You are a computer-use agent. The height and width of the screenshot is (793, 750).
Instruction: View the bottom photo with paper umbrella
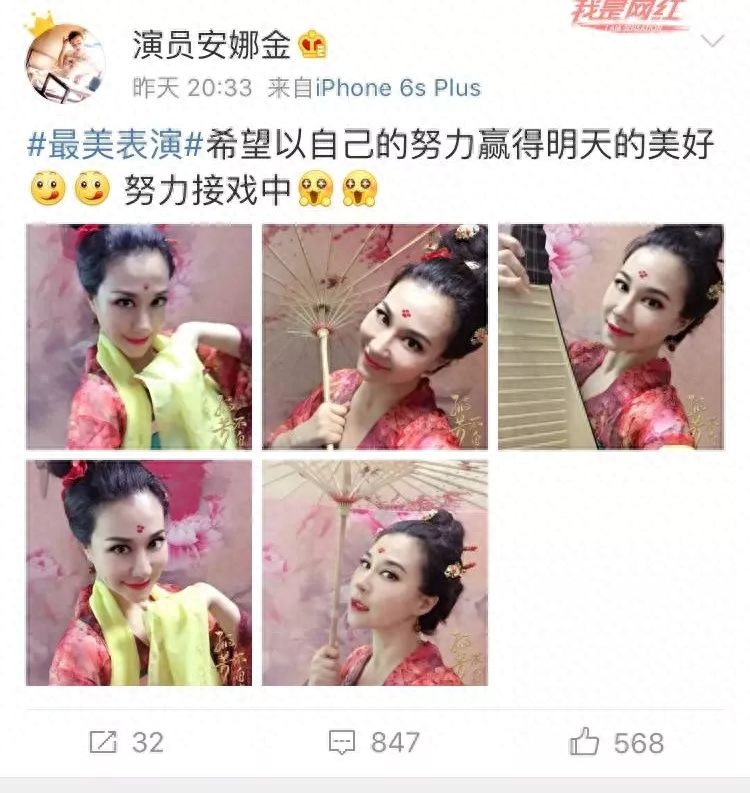click(375, 573)
